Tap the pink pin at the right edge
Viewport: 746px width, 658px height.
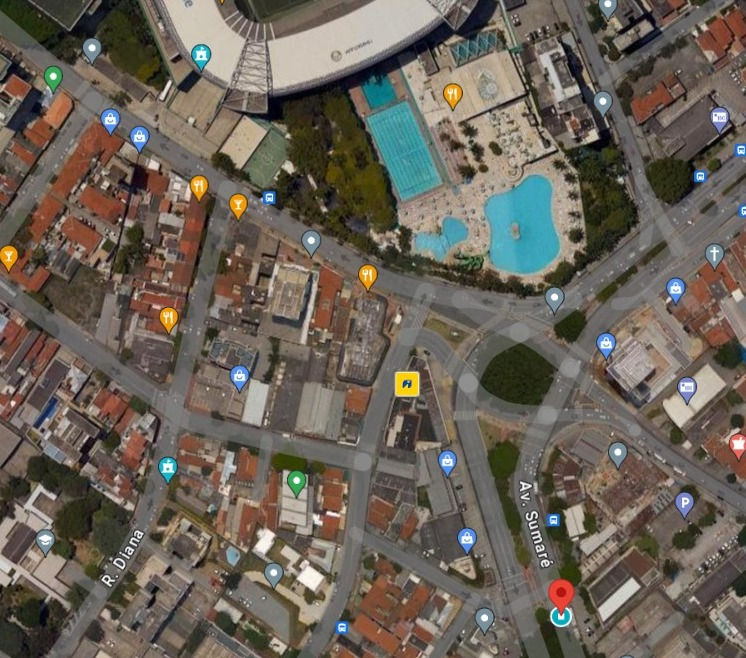tap(738, 444)
